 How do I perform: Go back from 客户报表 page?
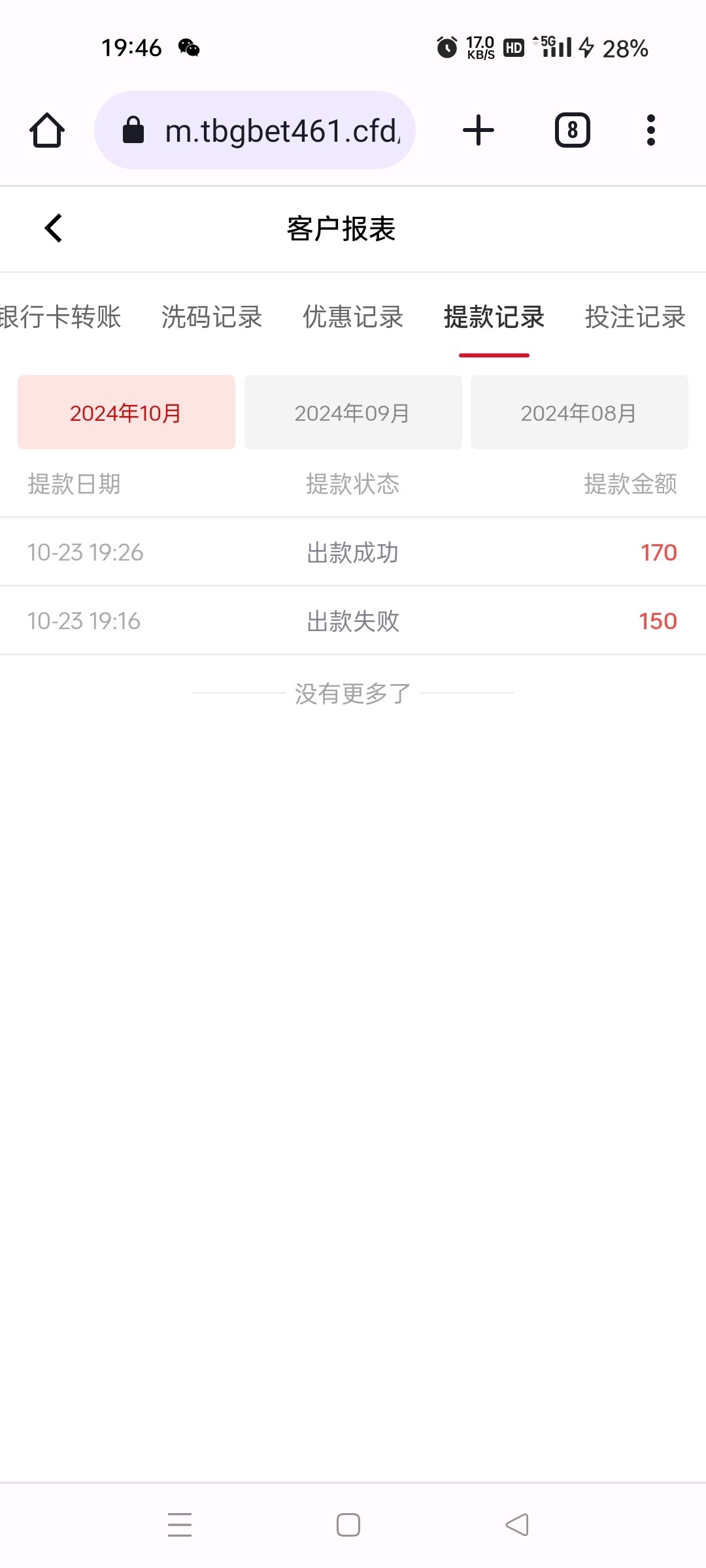[x=54, y=229]
